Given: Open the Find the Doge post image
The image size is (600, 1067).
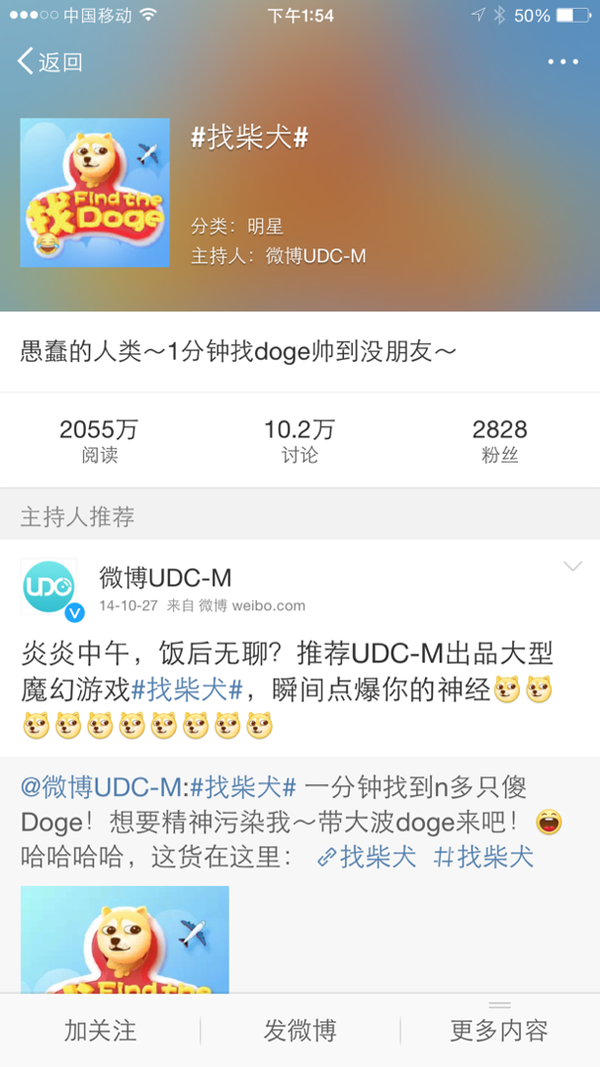Looking at the screenshot, I should (x=125, y=938).
